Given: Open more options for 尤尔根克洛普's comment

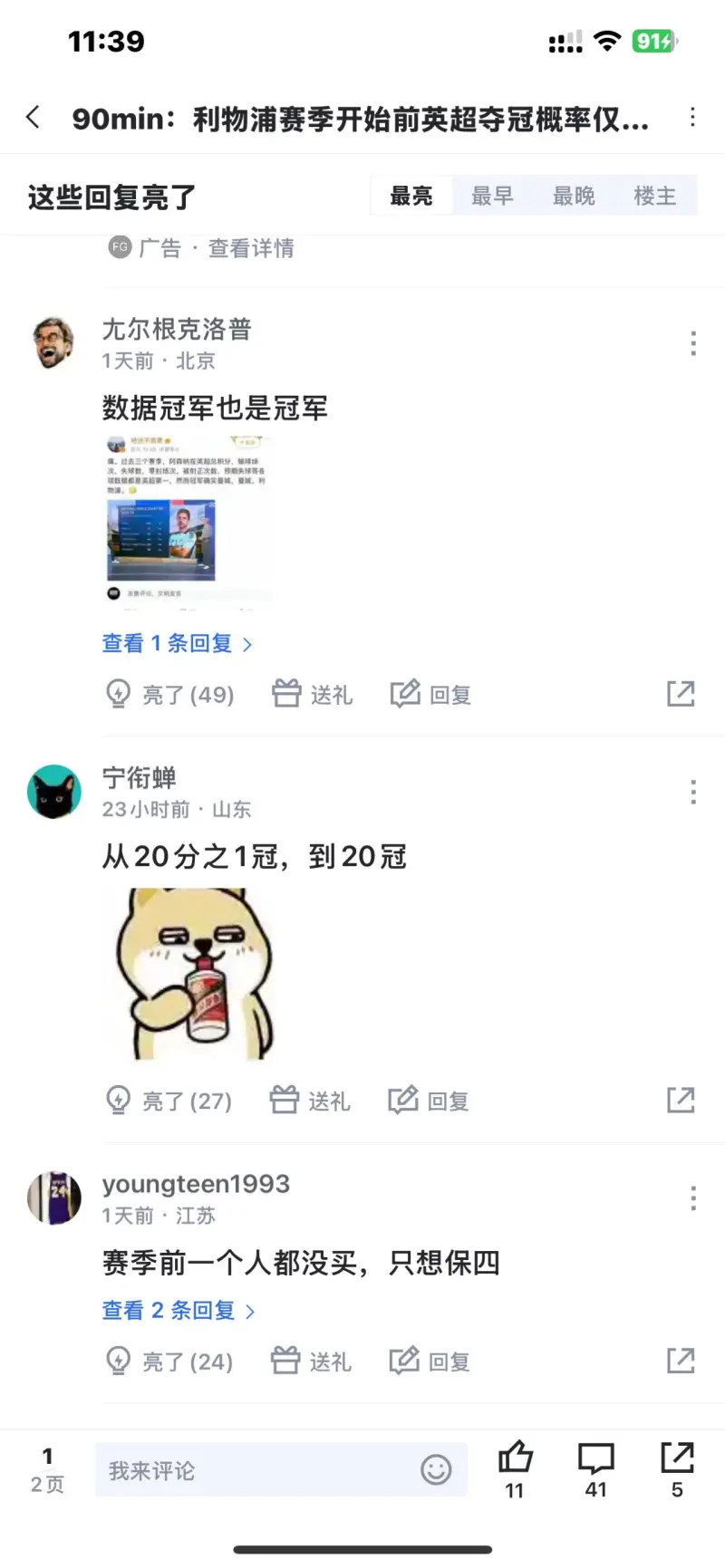Looking at the screenshot, I should tap(693, 343).
